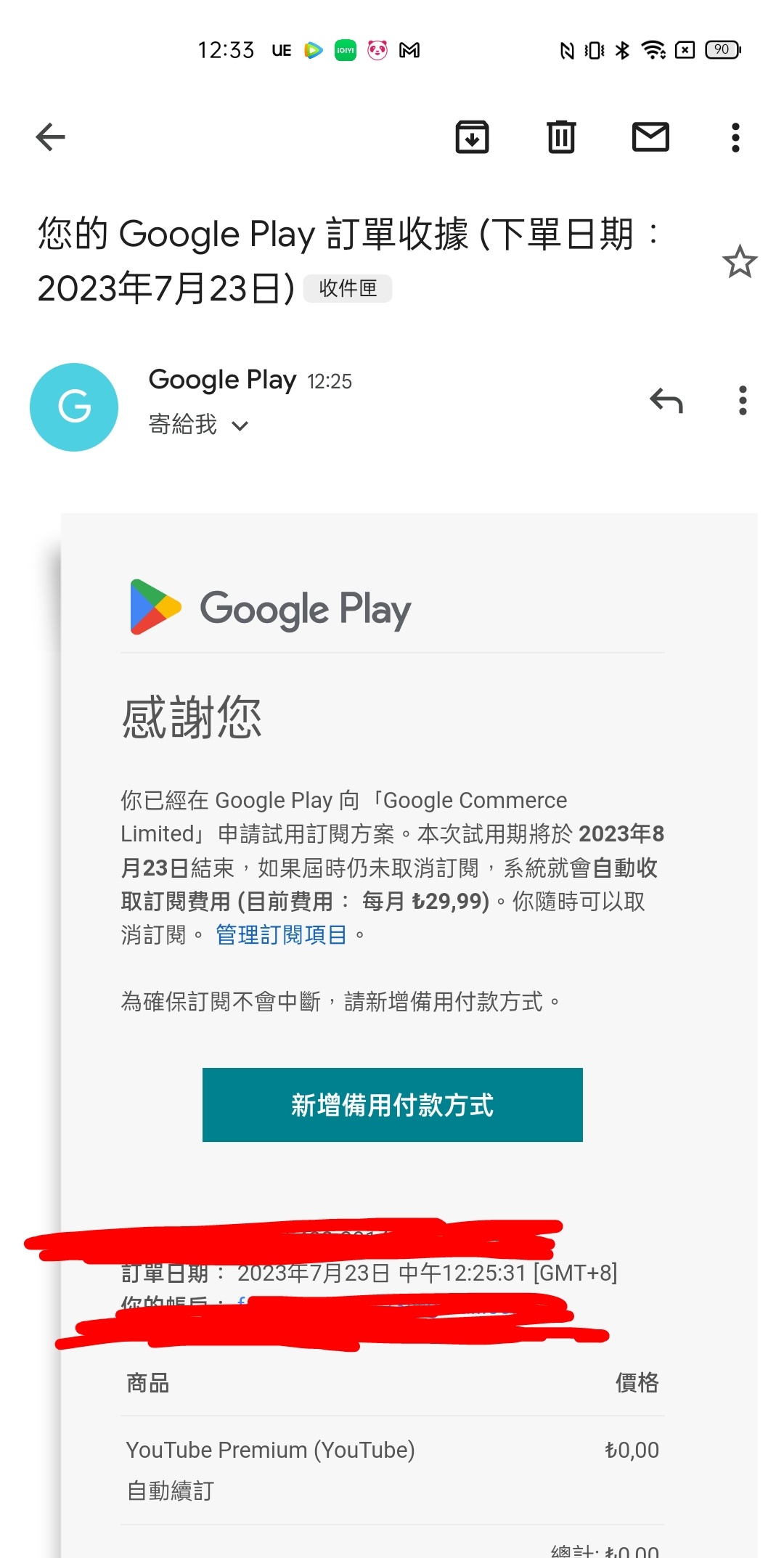The image size is (784, 1558).
Task: Open the top overflow menu
Action: click(x=735, y=136)
